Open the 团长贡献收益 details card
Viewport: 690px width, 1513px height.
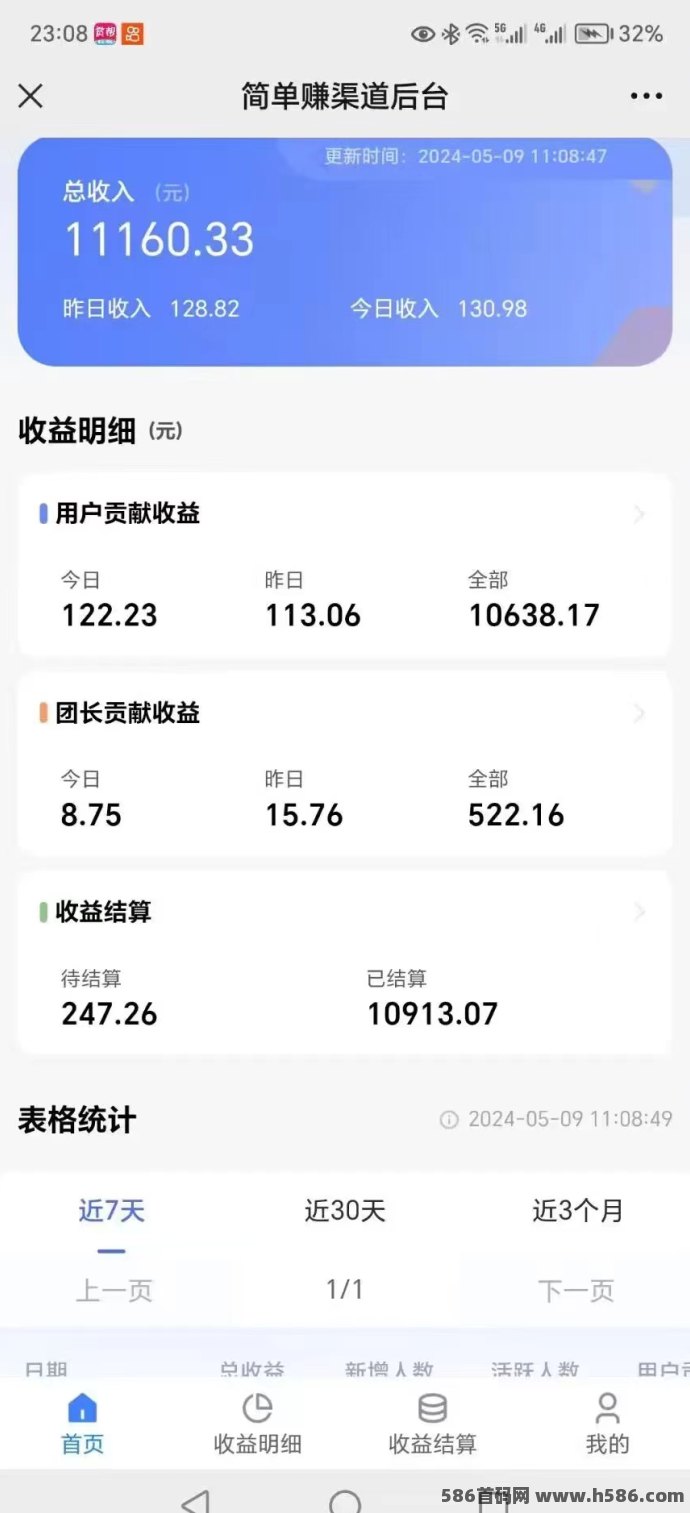pyautogui.click(x=344, y=764)
